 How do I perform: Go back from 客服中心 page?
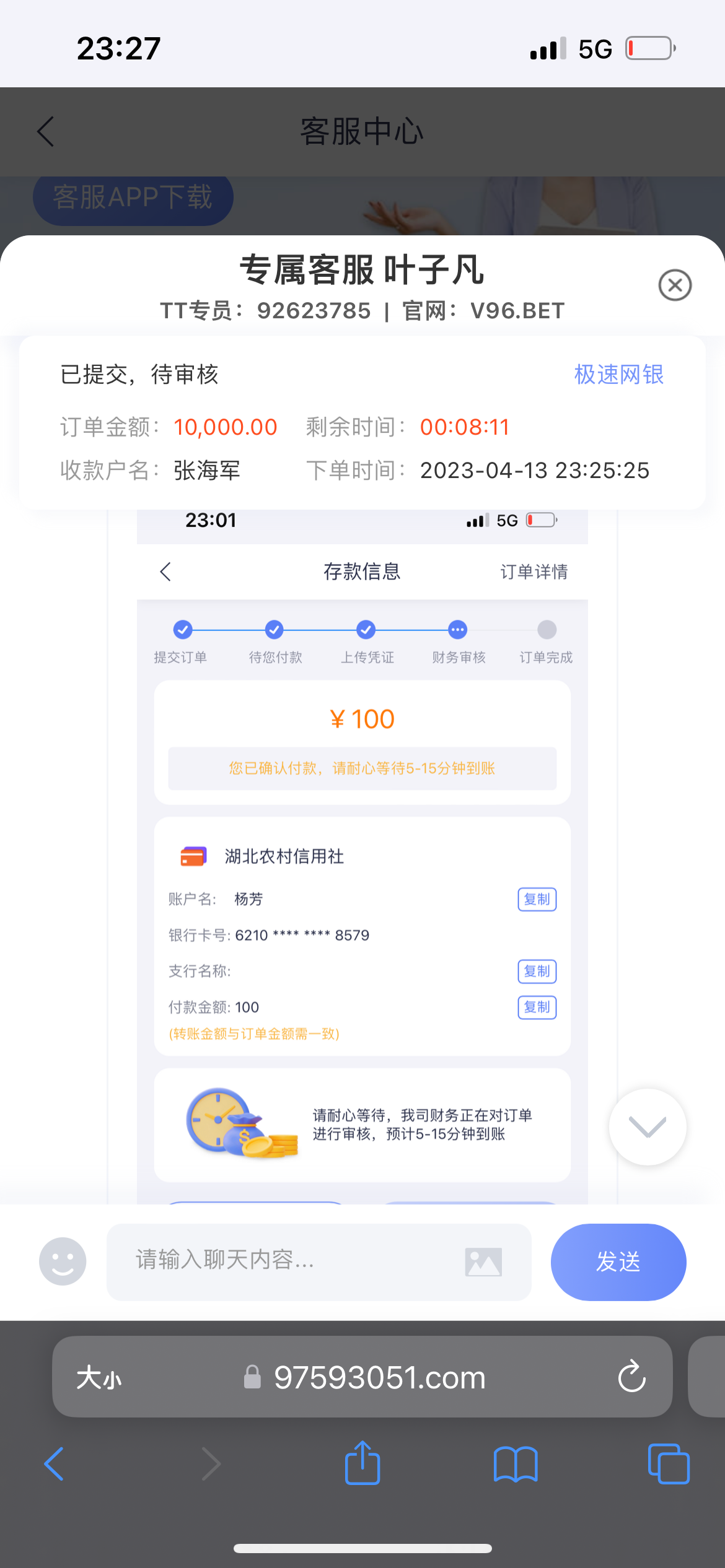pyautogui.click(x=46, y=131)
